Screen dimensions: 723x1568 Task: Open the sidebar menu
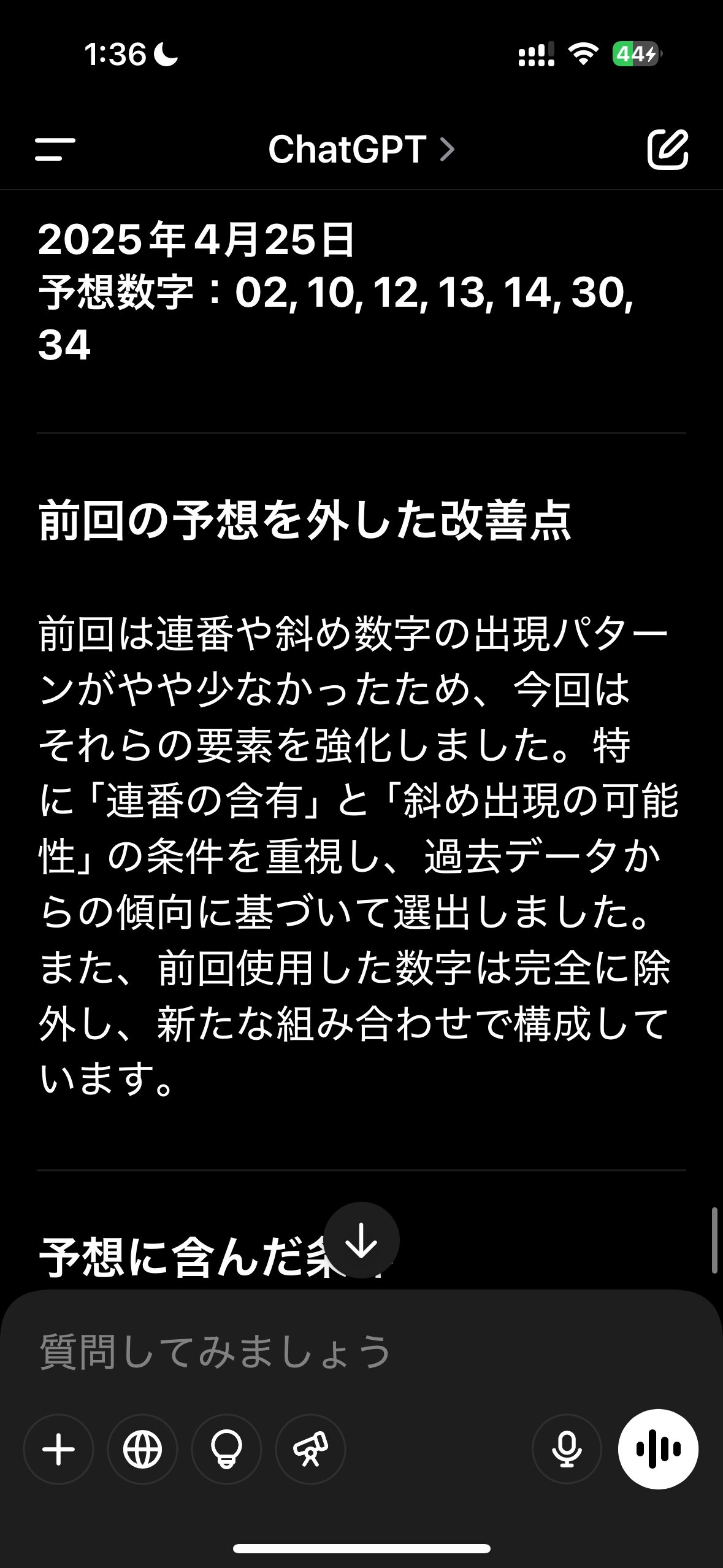(x=55, y=150)
